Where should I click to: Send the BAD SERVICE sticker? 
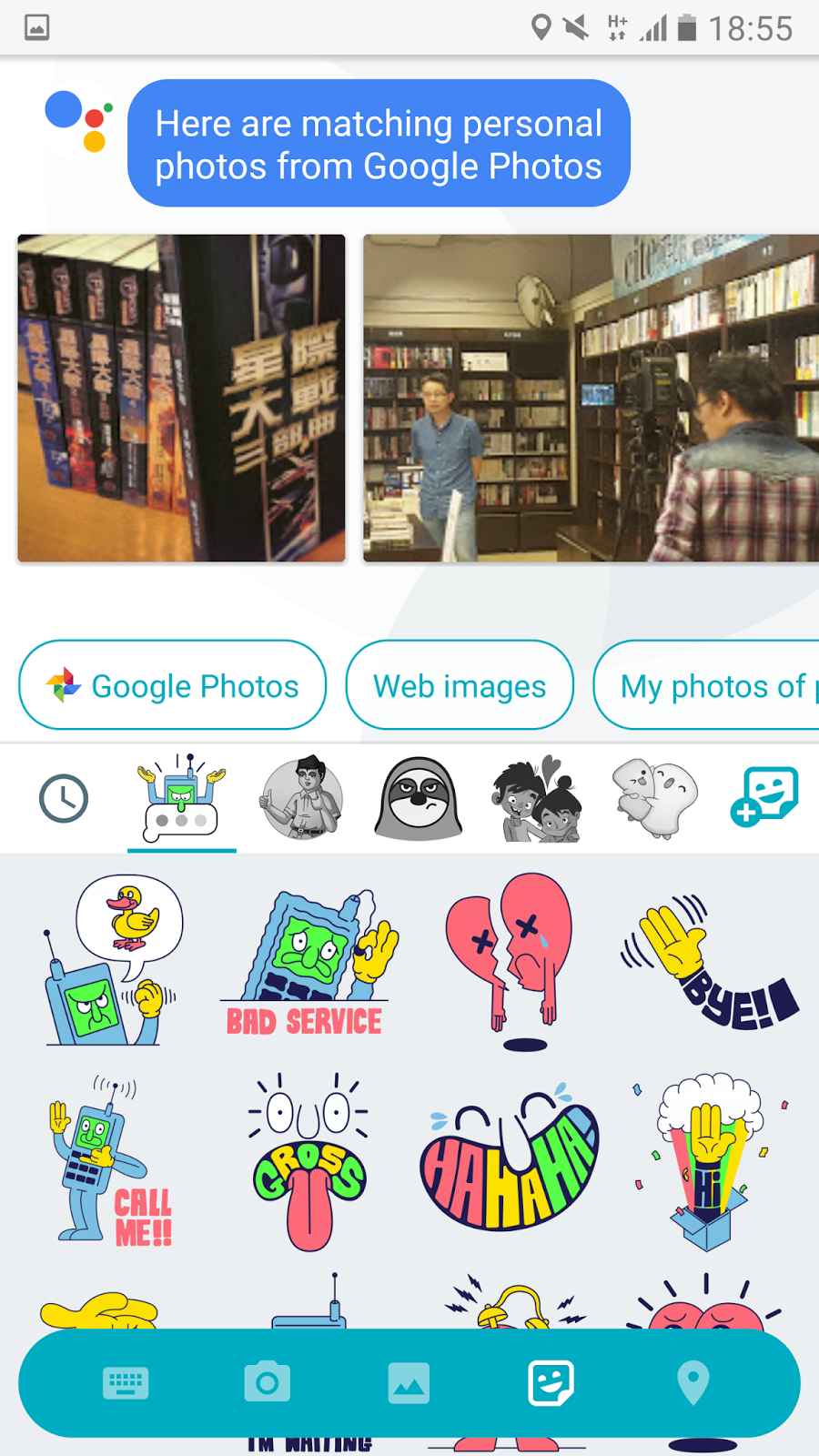pyautogui.click(x=308, y=965)
